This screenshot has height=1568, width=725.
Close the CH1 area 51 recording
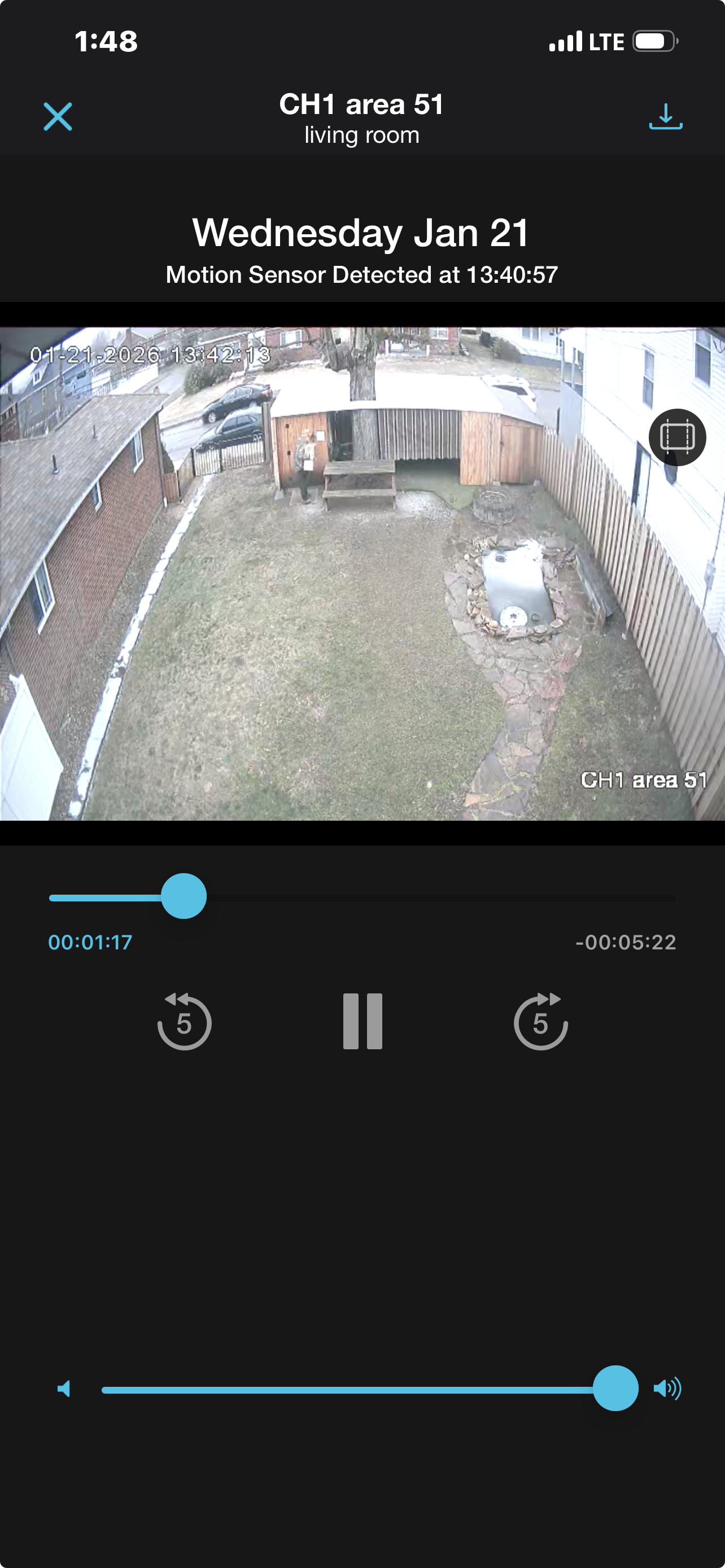[58, 116]
